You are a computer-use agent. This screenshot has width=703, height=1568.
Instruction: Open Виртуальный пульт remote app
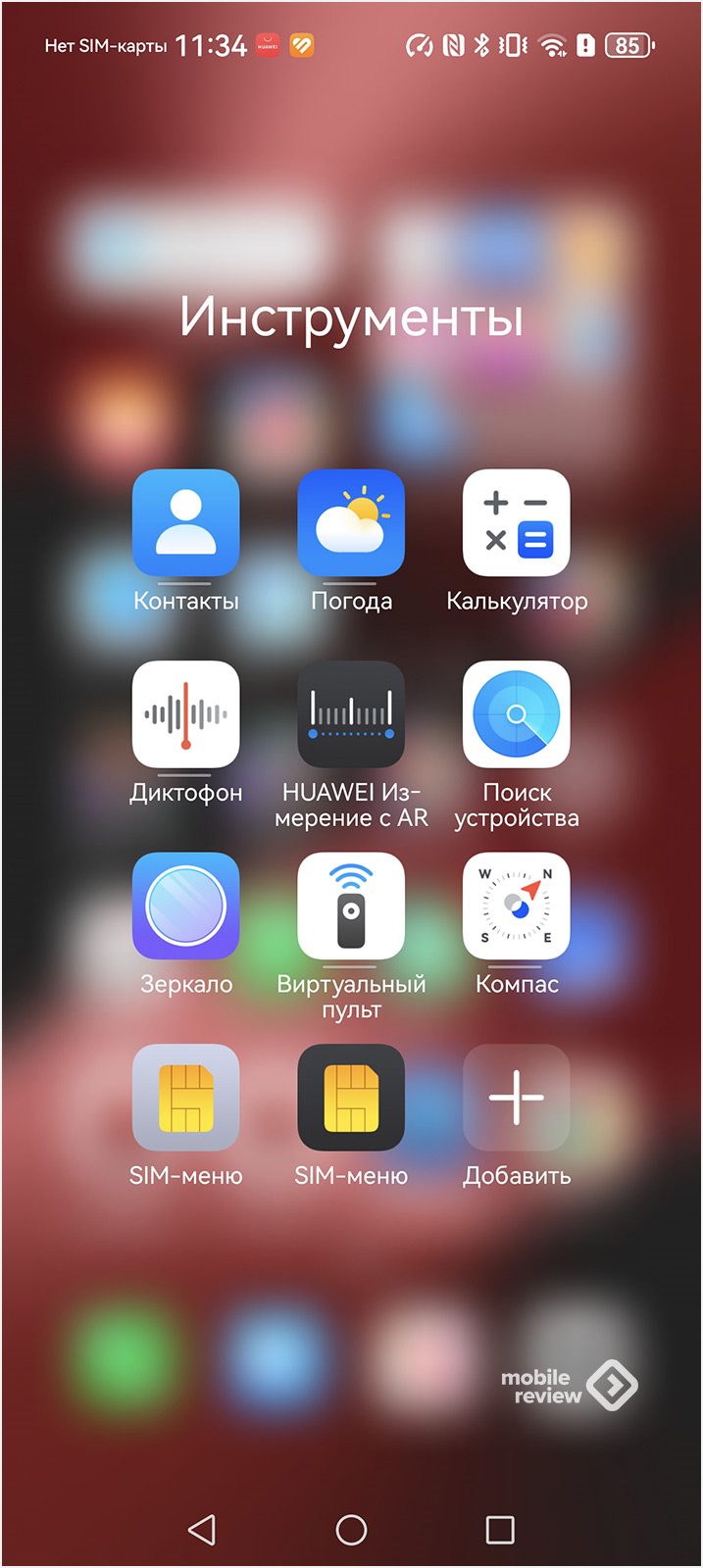351,906
